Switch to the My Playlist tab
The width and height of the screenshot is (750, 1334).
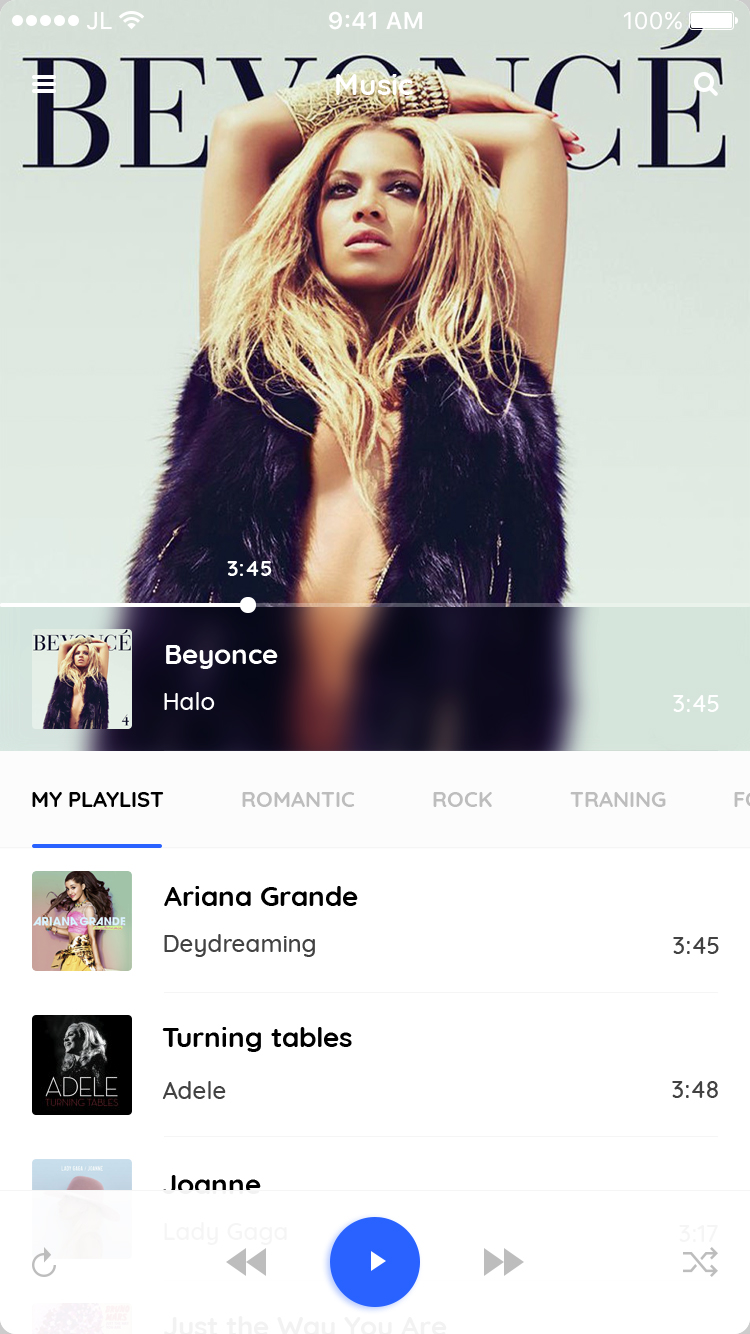click(97, 800)
